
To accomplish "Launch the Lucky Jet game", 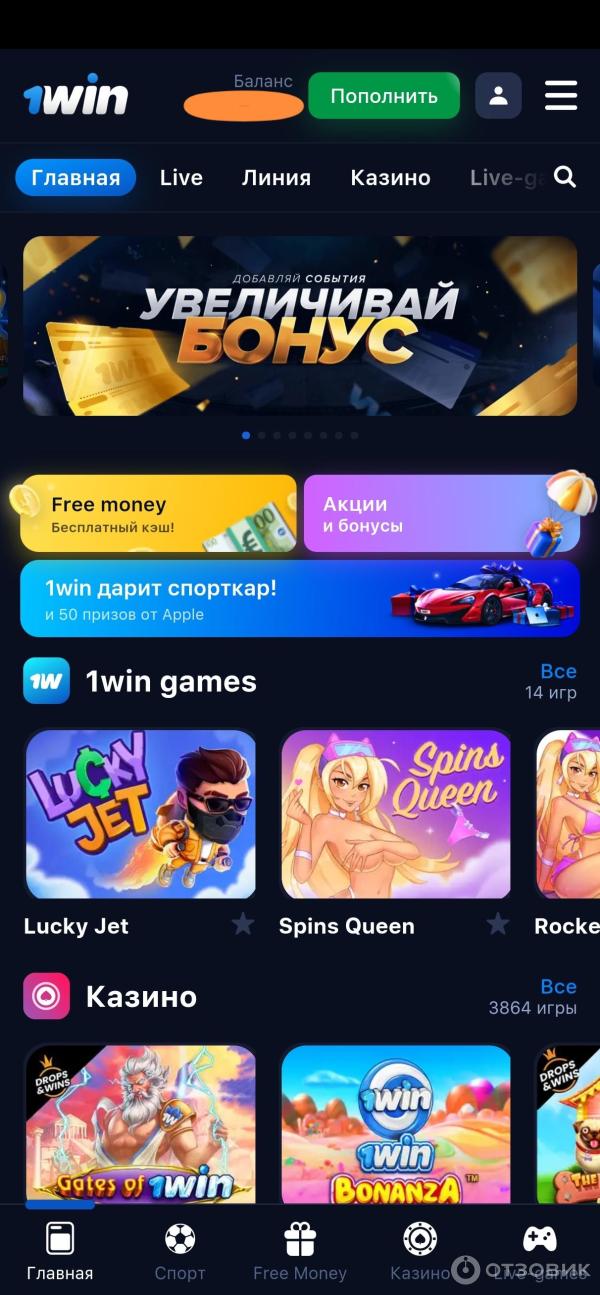I will 140,814.
